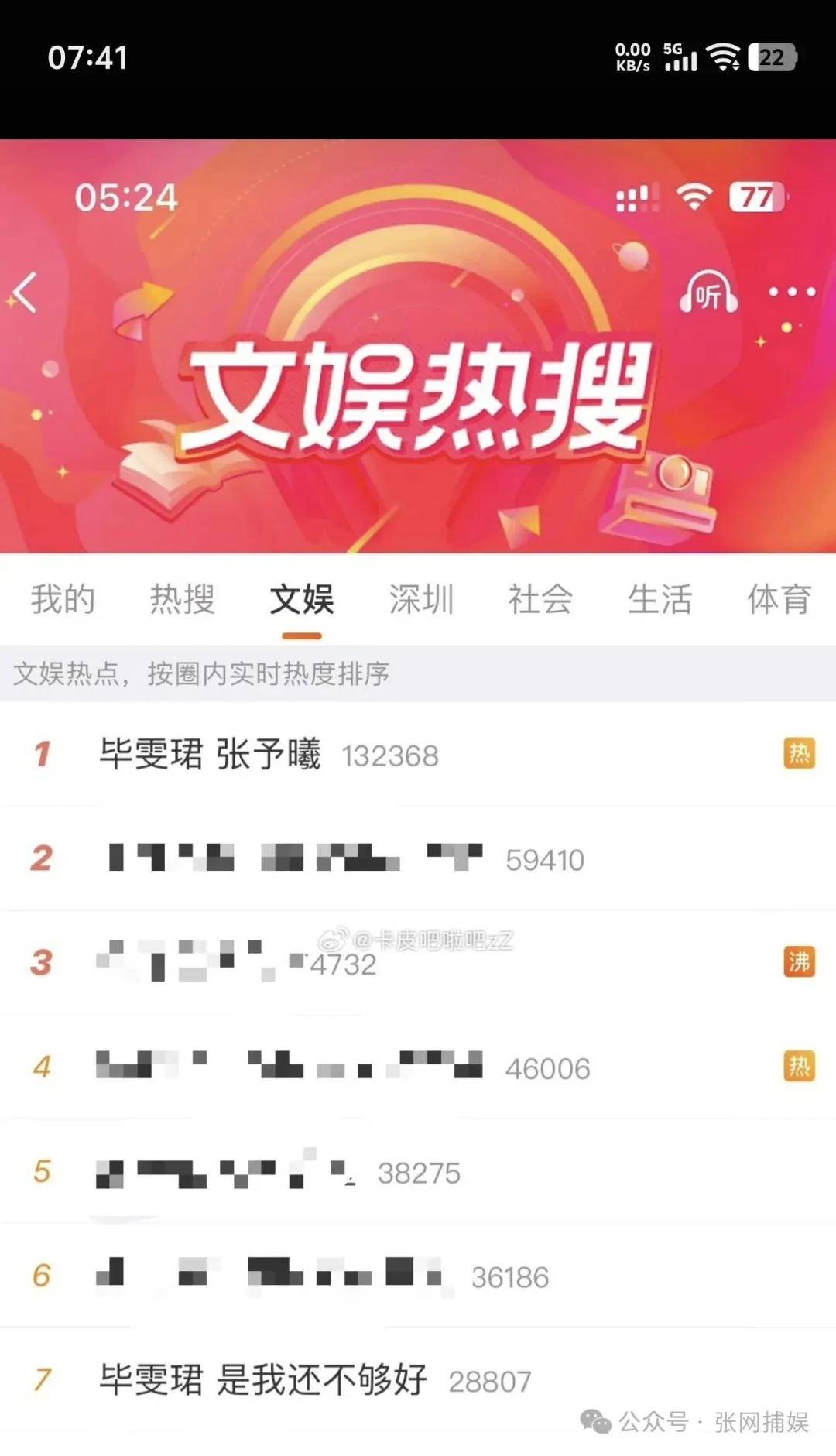Open the 体育 tab
Image resolution: width=836 pixels, height=1456 pixels.
pyautogui.click(x=779, y=600)
